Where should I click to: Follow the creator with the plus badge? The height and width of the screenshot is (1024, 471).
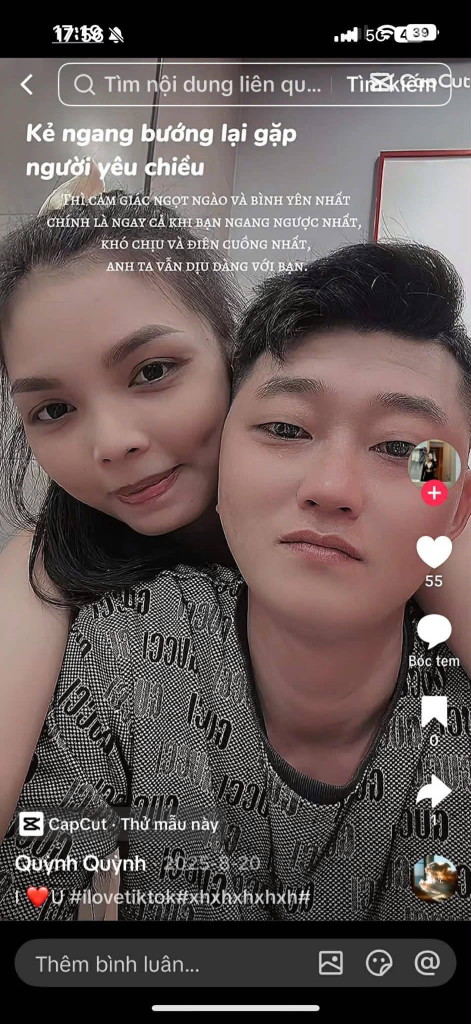click(x=434, y=493)
